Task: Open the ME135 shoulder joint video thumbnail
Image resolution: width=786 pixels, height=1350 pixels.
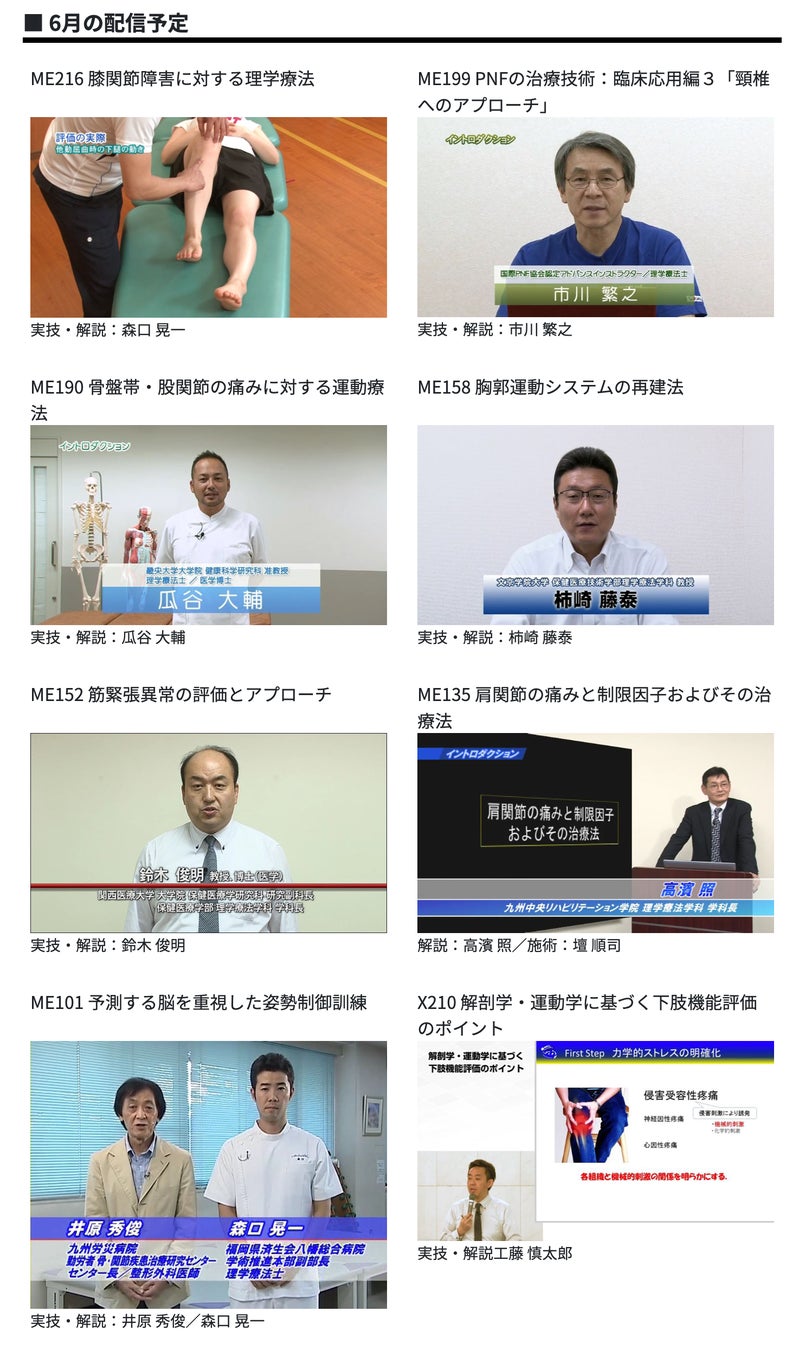Action: [595, 833]
